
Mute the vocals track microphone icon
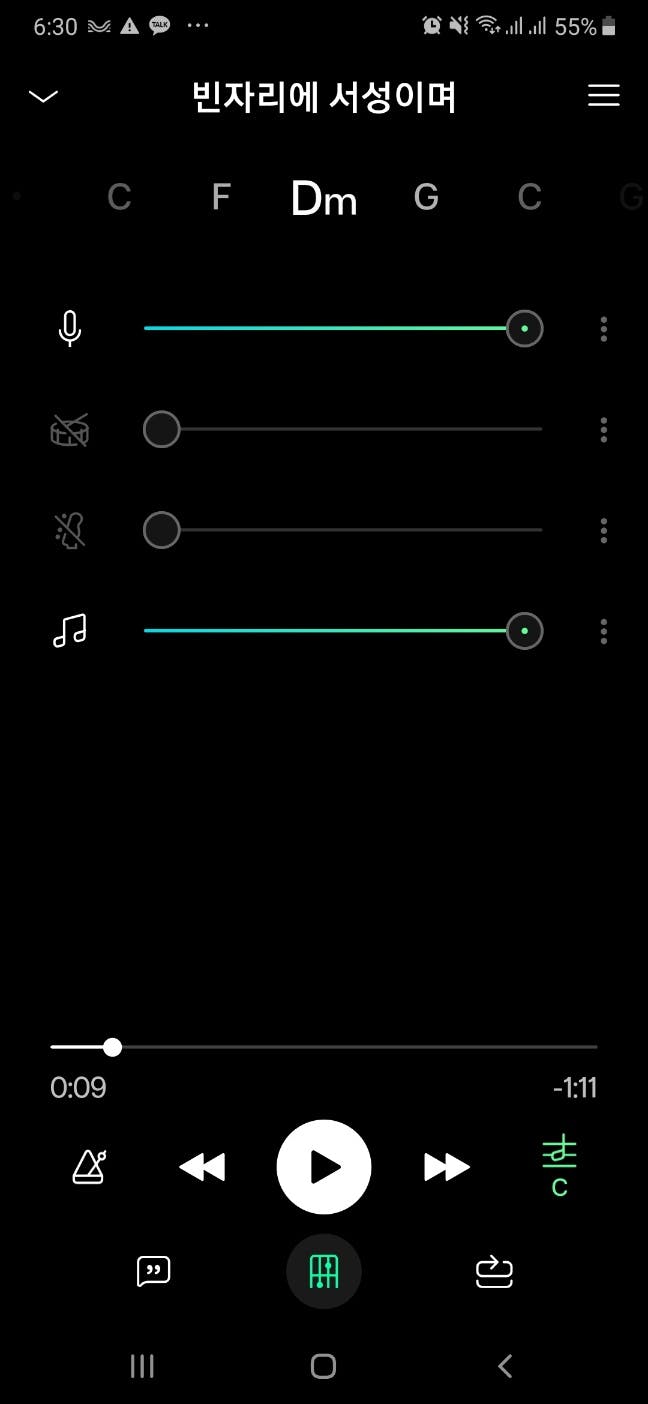tap(69, 328)
